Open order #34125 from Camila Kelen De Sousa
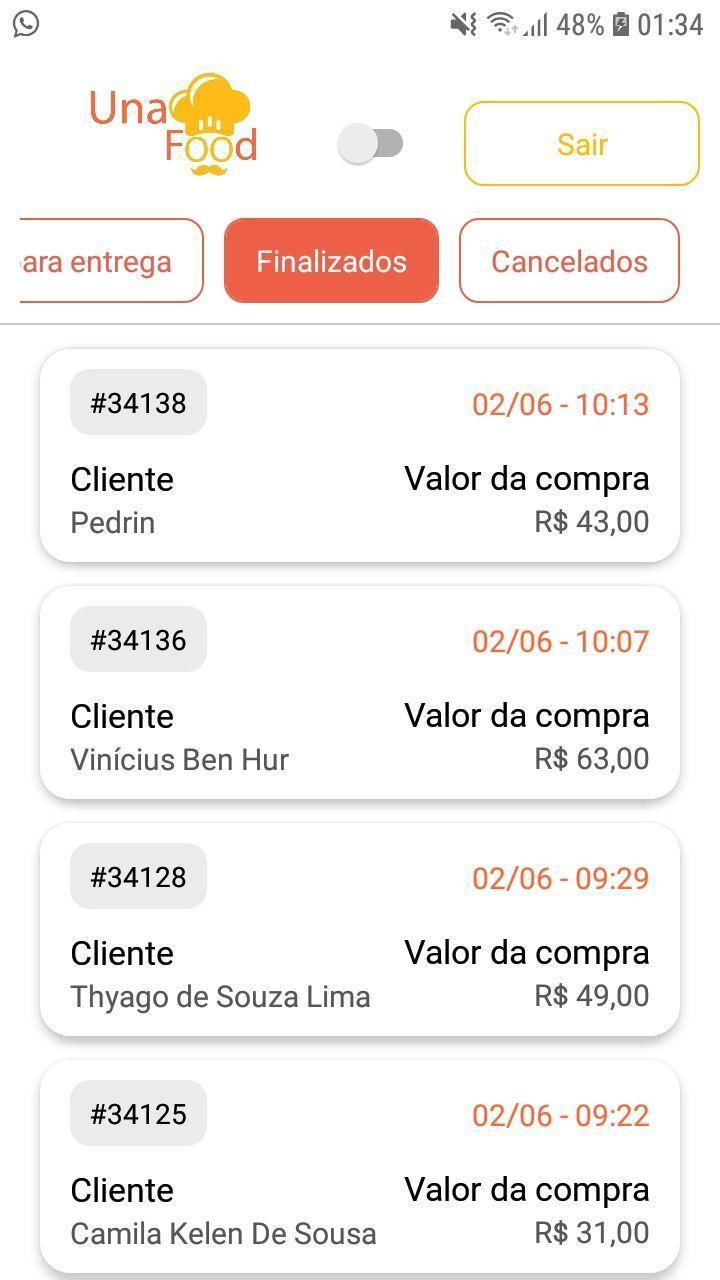The image size is (720, 1280). tap(358, 1165)
